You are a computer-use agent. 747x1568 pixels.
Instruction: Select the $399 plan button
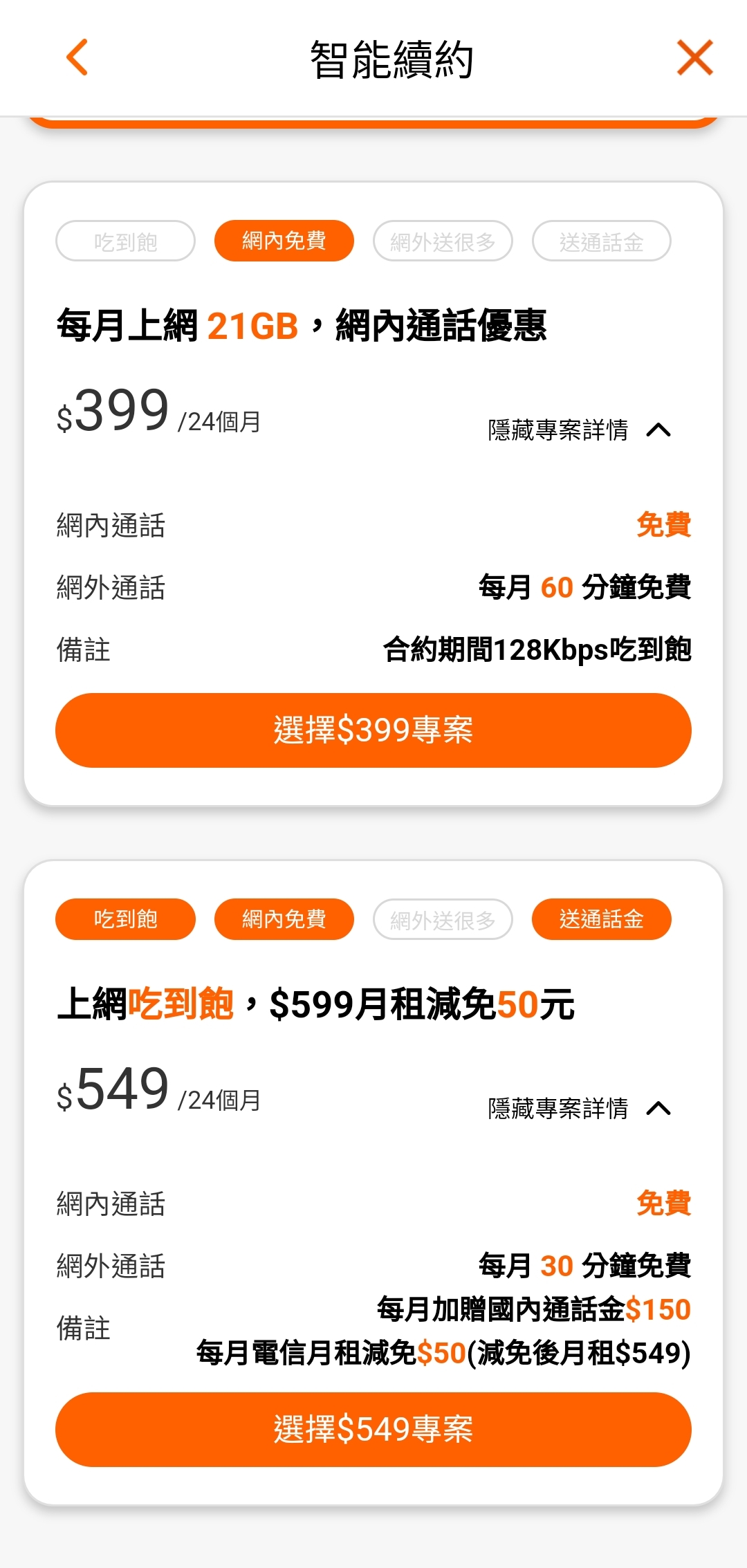373,730
